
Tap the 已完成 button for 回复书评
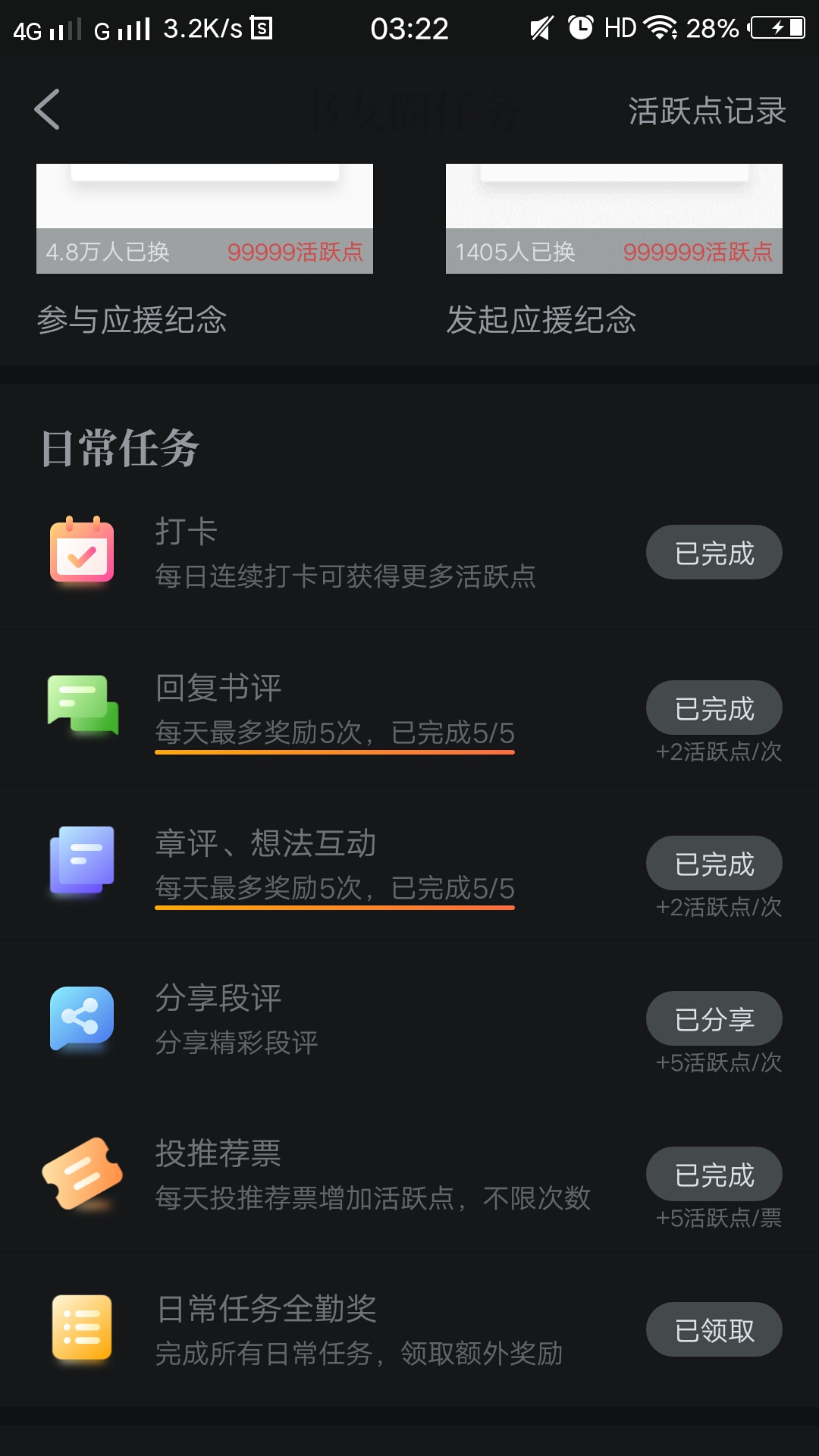(x=714, y=708)
